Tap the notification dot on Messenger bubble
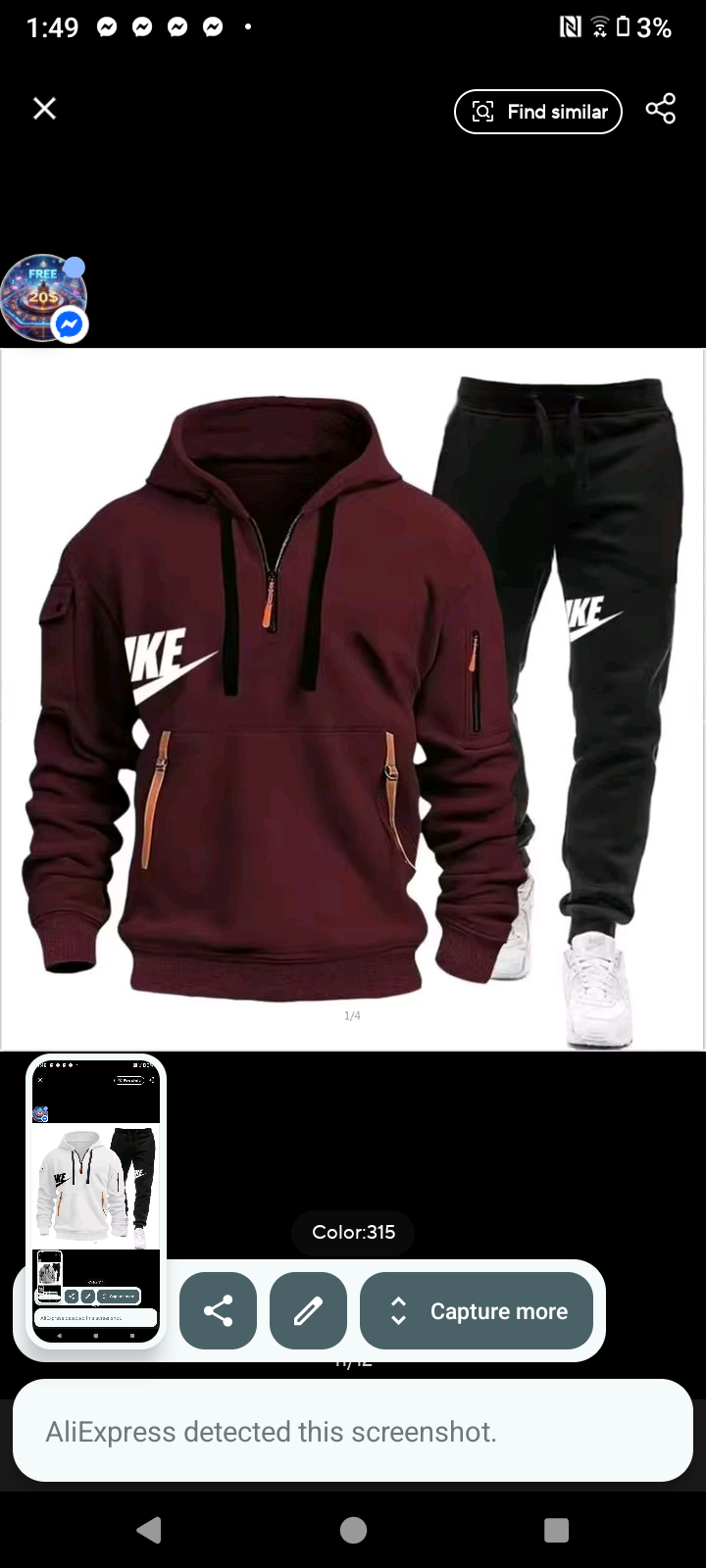This screenshot has width=706, height=1568. click(x=75, y=267)
